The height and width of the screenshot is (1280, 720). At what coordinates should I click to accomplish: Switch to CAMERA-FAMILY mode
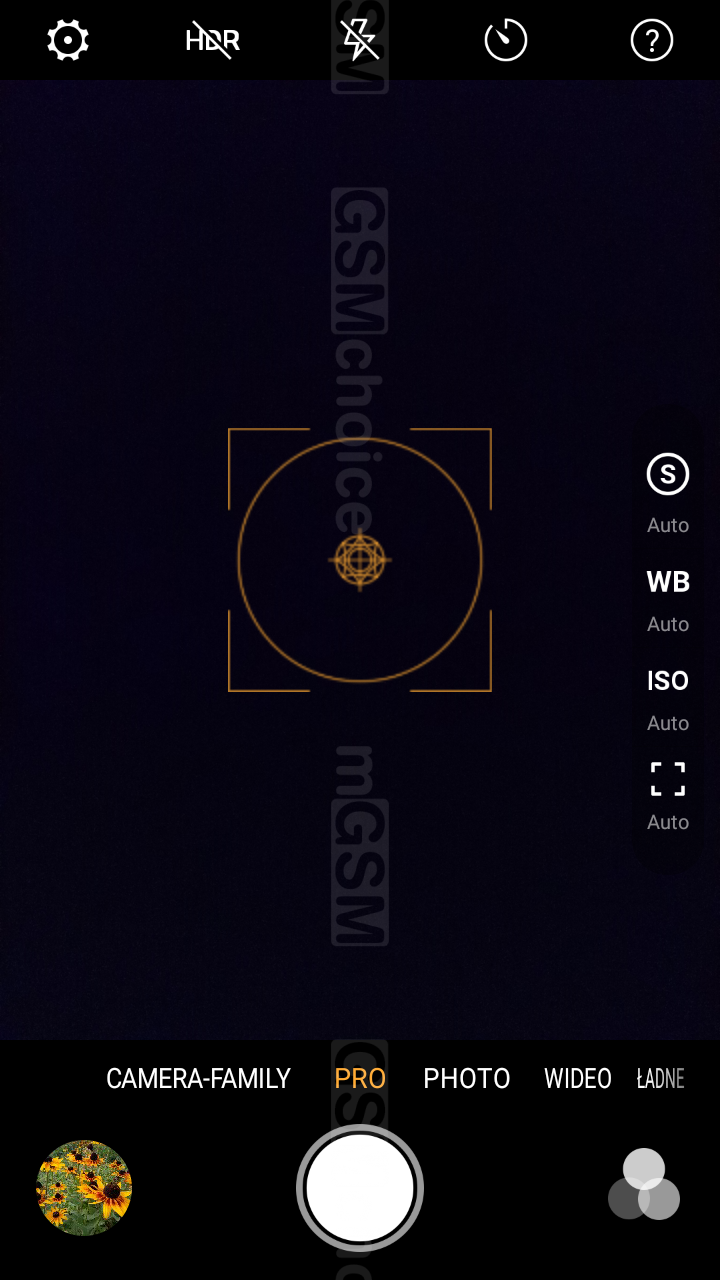coord(198,1079)
